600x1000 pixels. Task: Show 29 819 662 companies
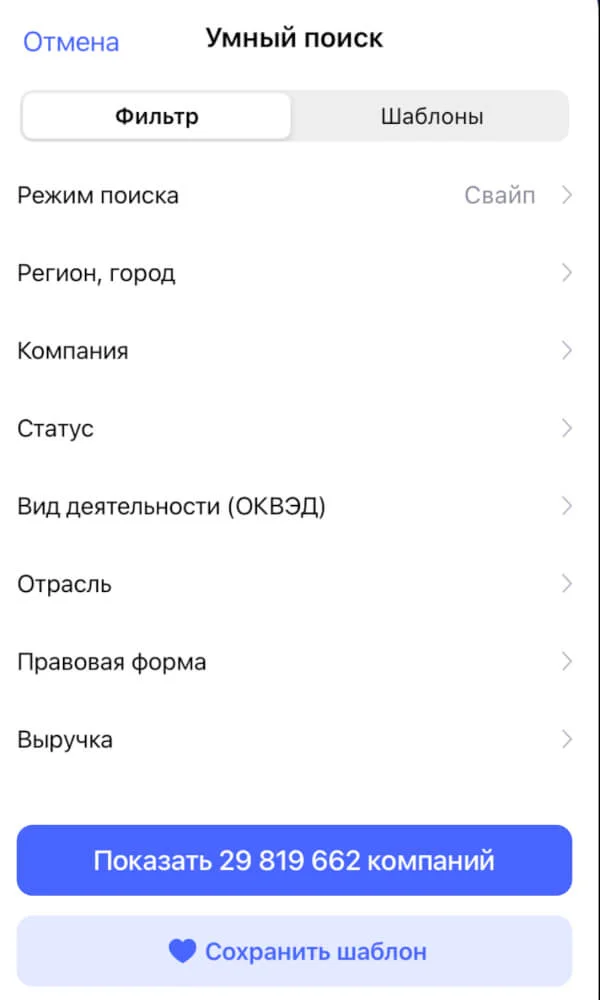294,860
